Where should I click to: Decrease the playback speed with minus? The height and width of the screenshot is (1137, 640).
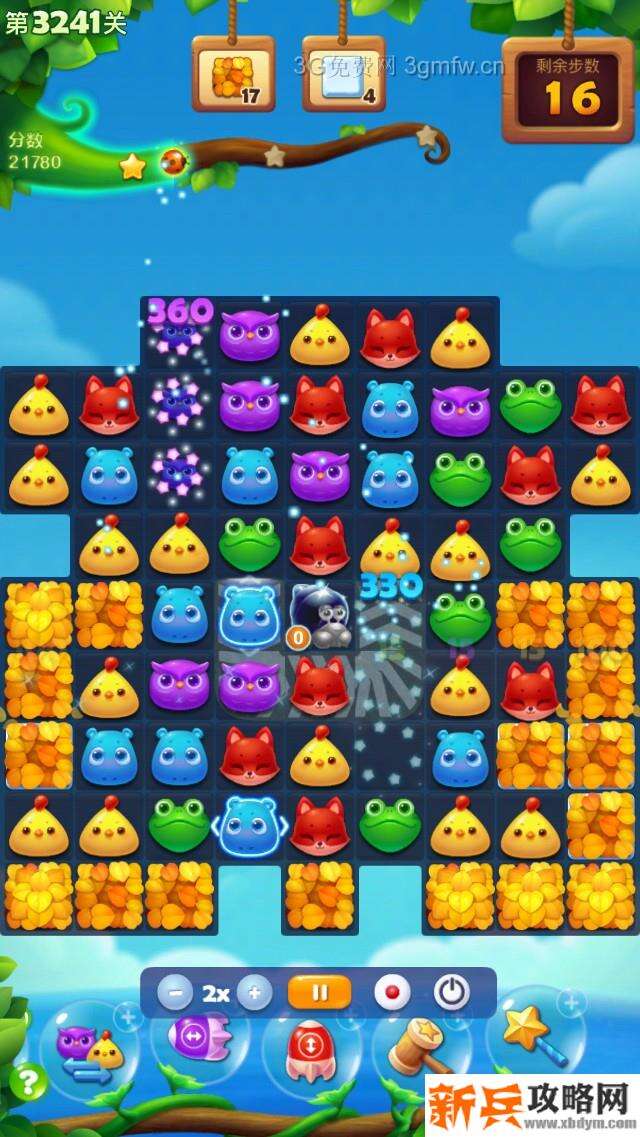coord(175,993)
